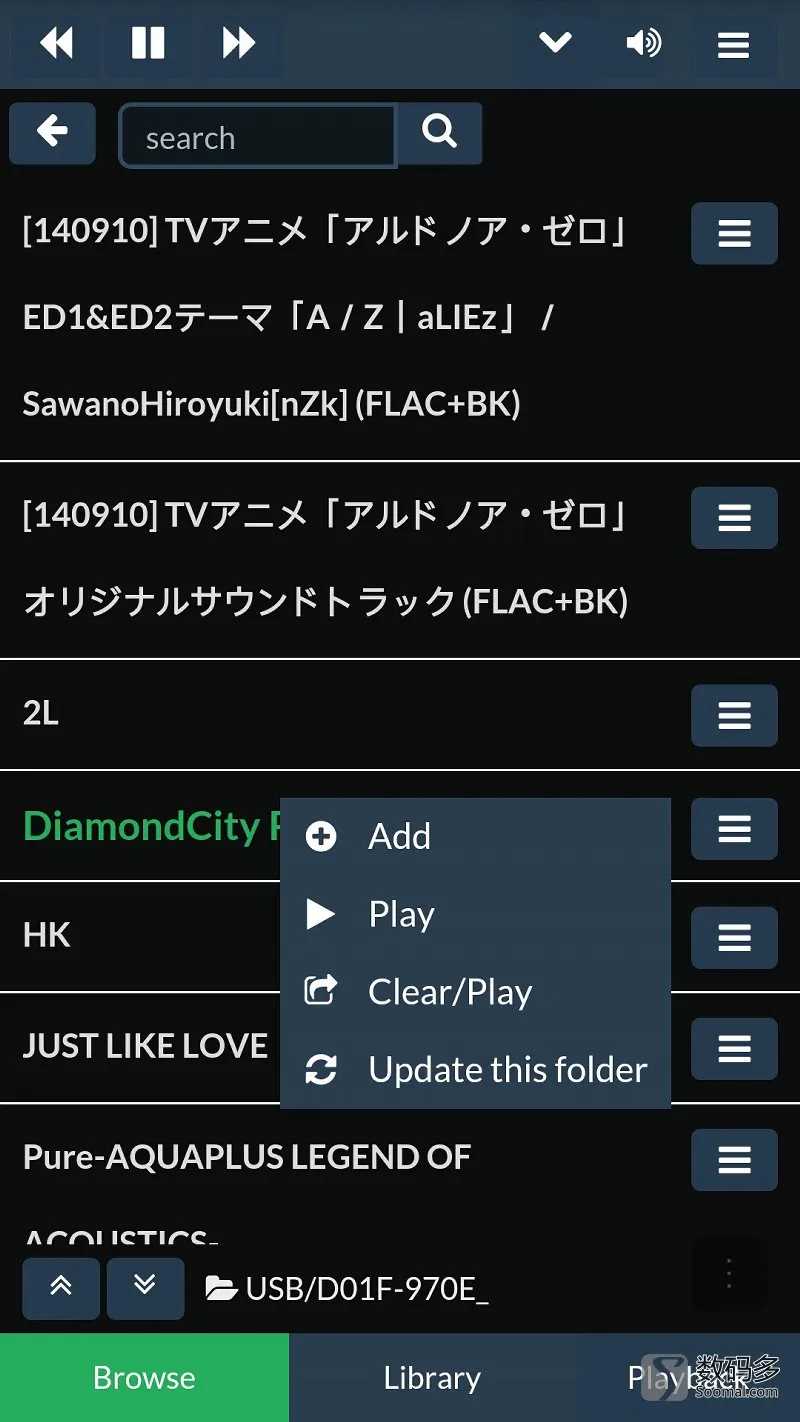Open the 2L folder
800x1422 pixels.
click(x=42, y=714)
